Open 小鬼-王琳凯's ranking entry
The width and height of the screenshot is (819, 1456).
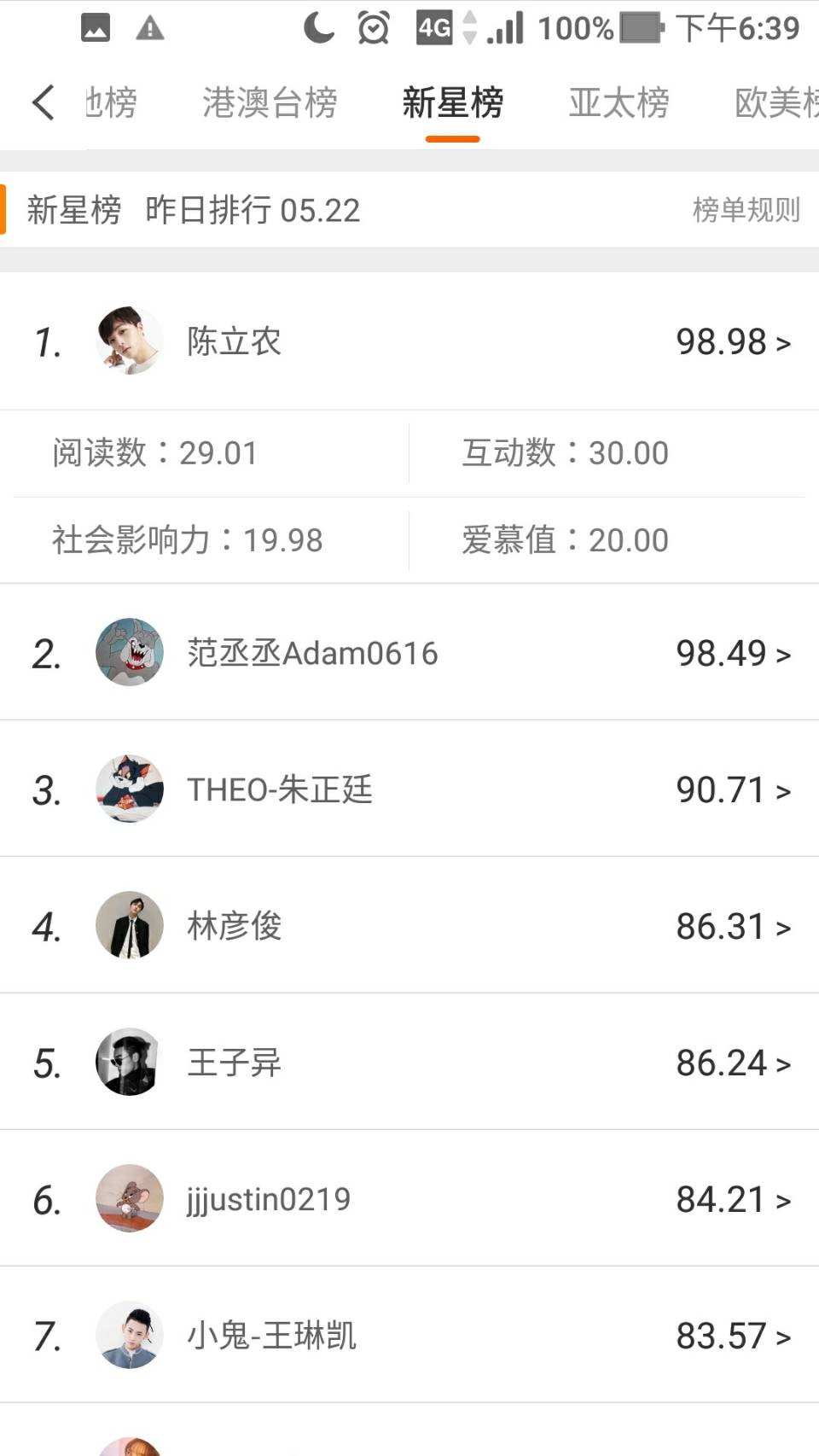coord(409,1336)
